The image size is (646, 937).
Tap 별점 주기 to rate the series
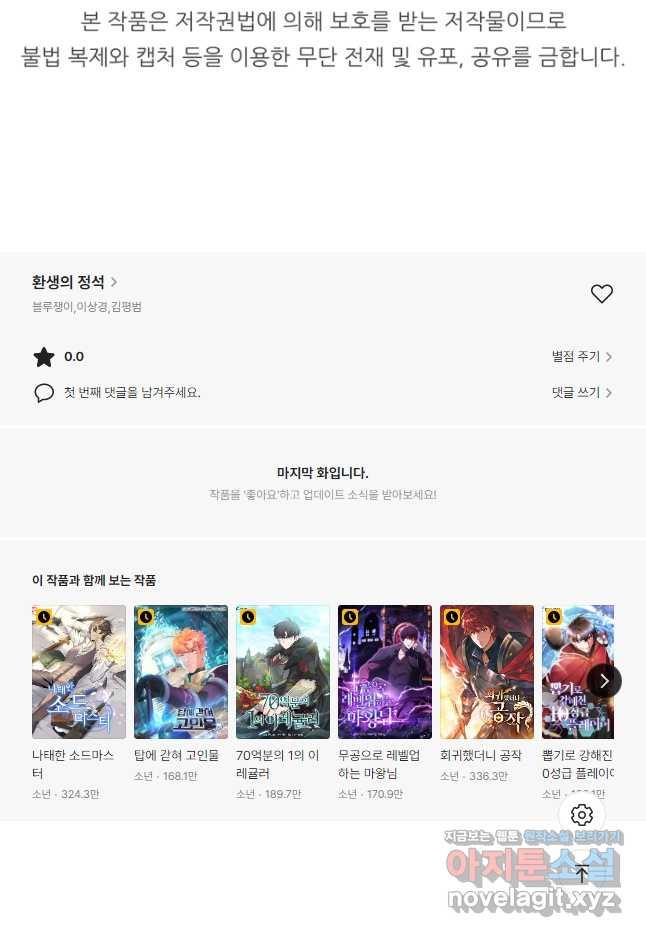coord(581,357)
